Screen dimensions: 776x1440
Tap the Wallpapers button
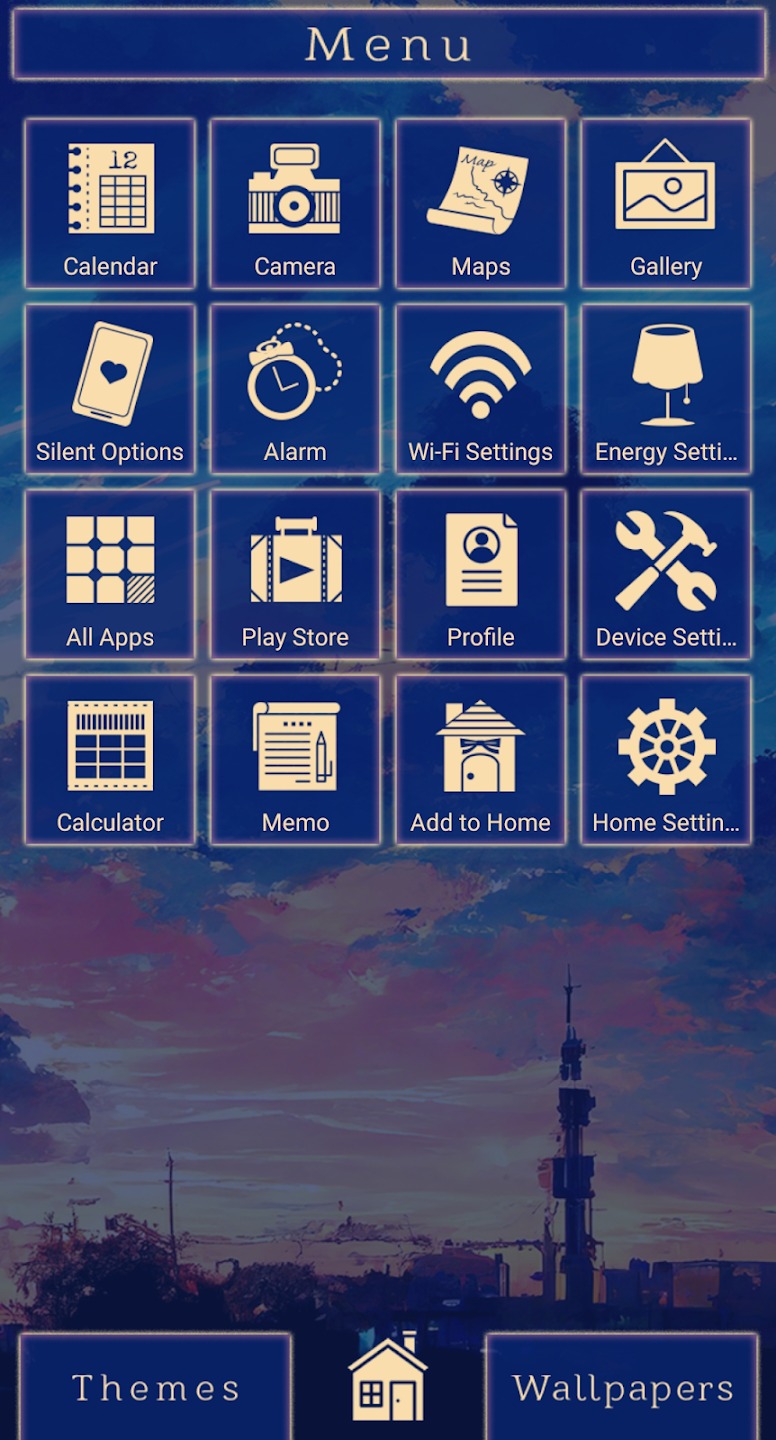pos(622,1387)
